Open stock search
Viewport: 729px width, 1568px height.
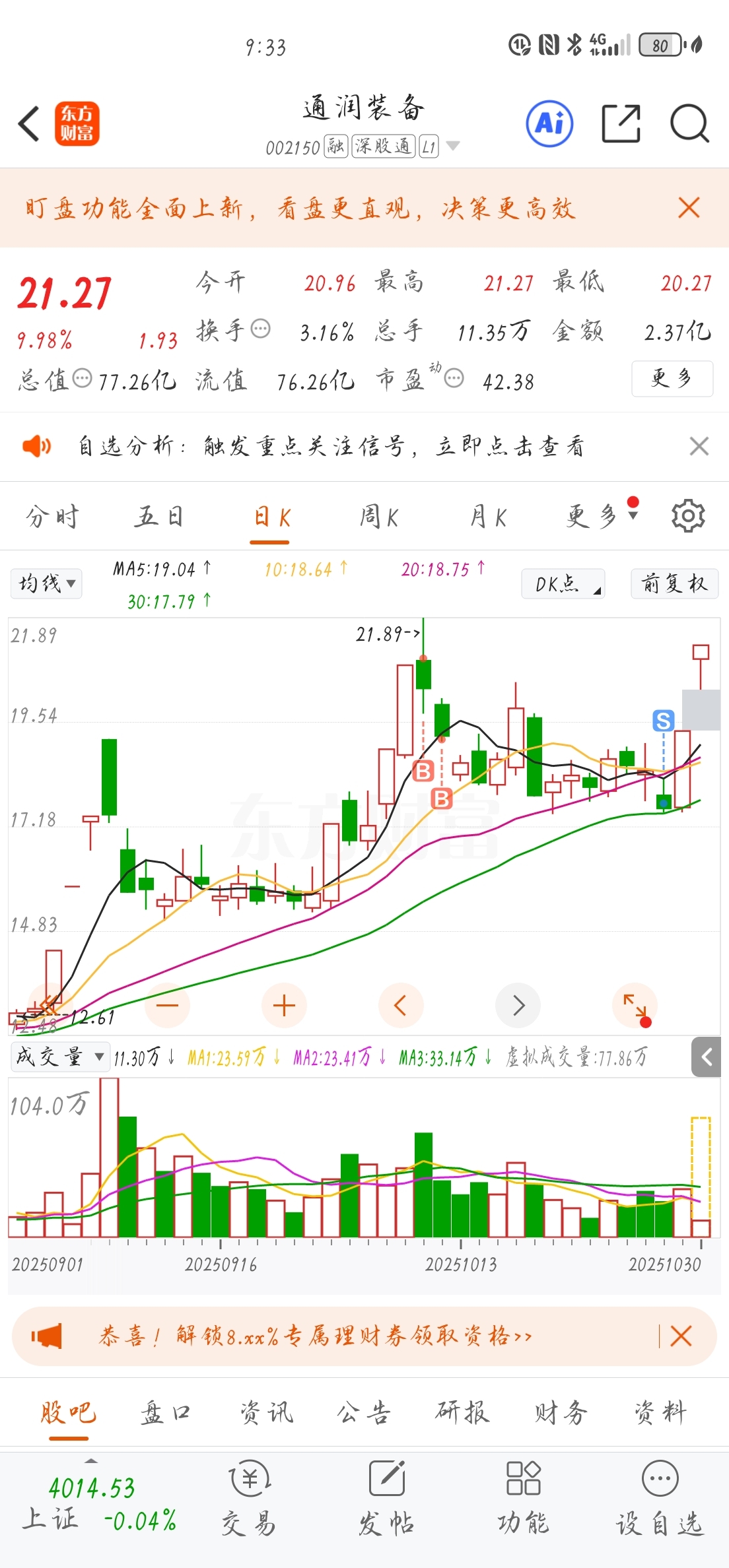(689, 123)
